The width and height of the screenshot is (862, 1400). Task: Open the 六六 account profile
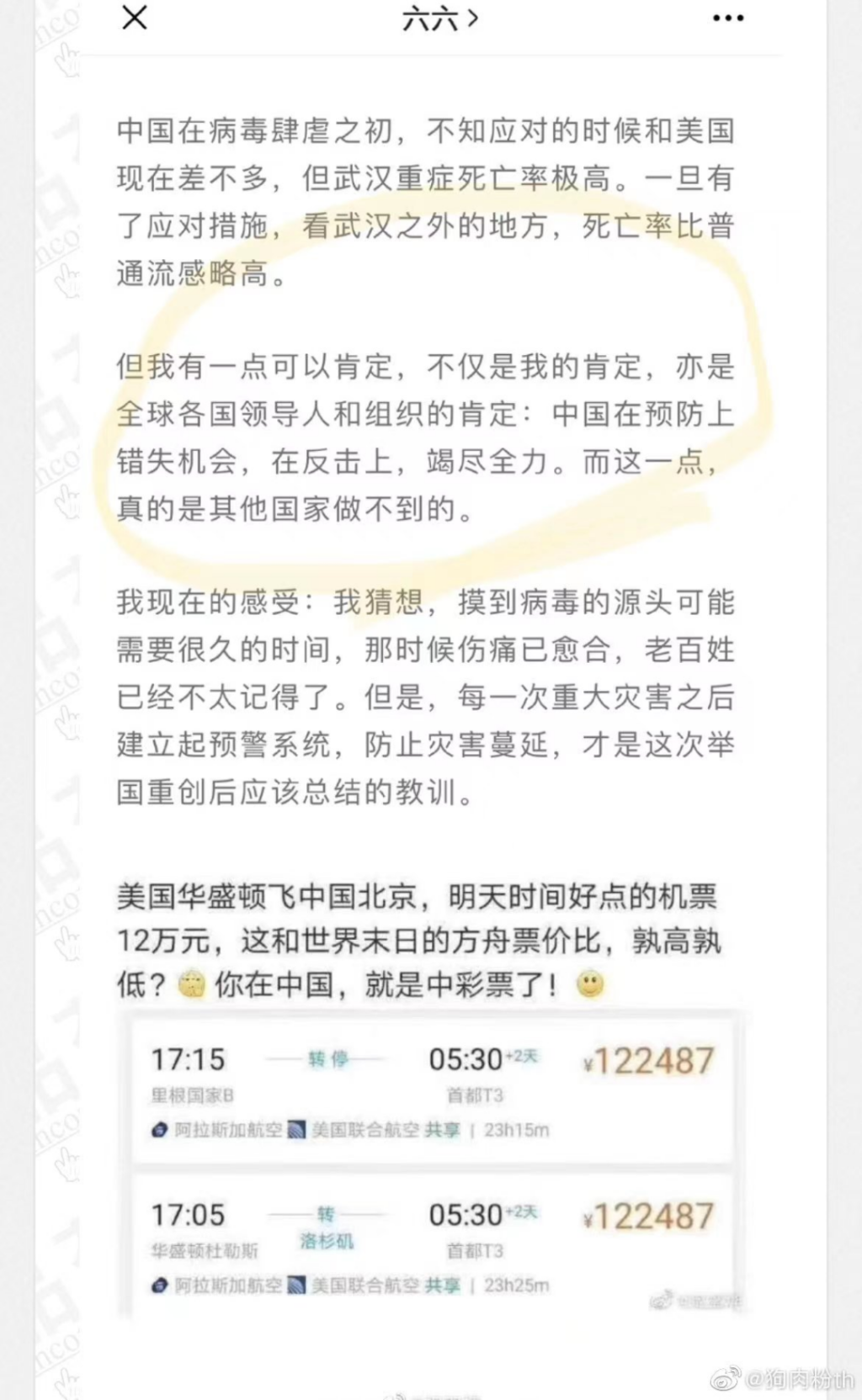click(x=439, y=19)
